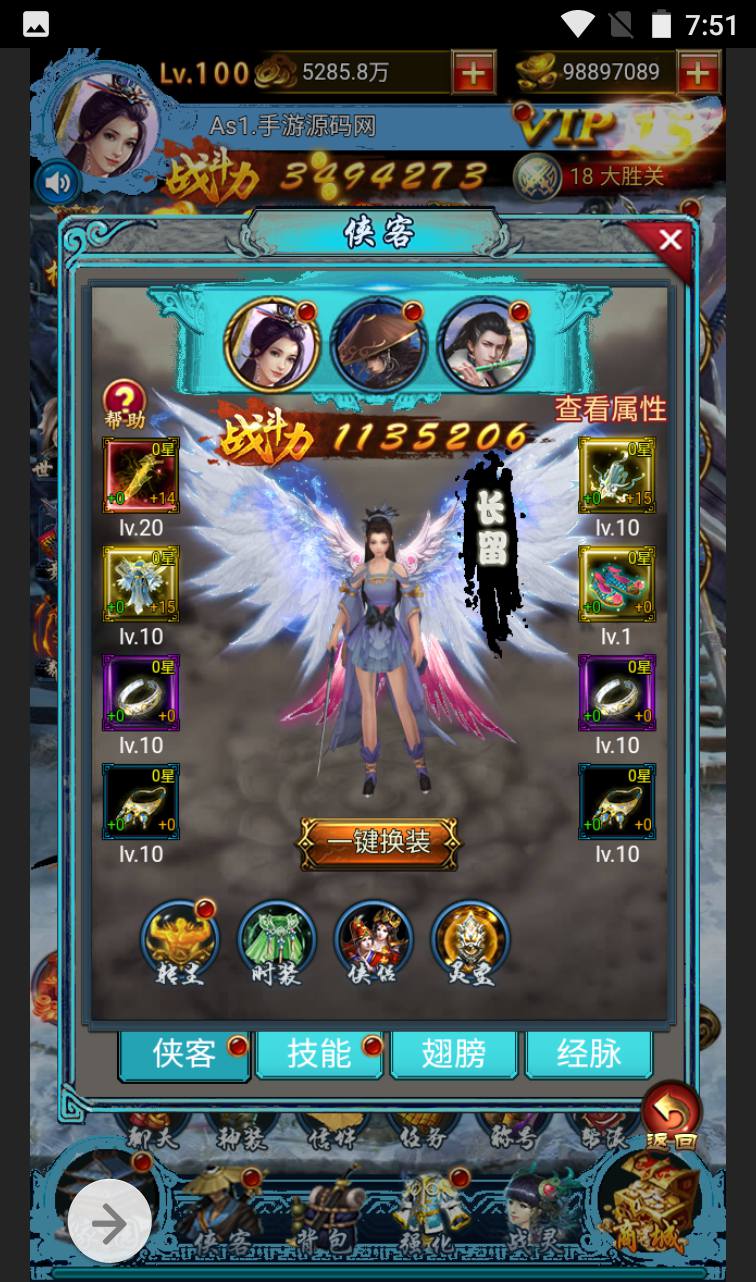Open the 侠侣 companion icon

373,940
